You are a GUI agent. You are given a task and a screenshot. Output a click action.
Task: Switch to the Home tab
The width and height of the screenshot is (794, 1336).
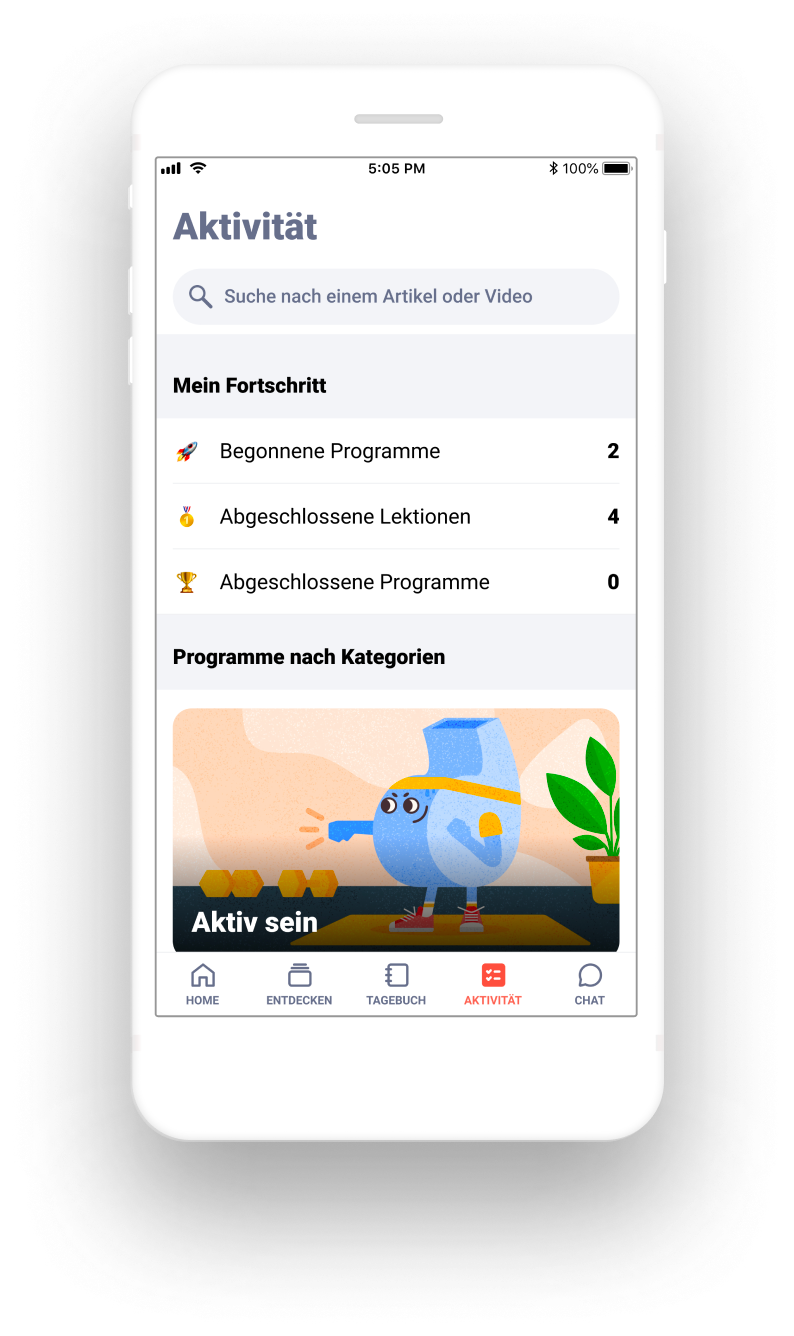[203, 985]
